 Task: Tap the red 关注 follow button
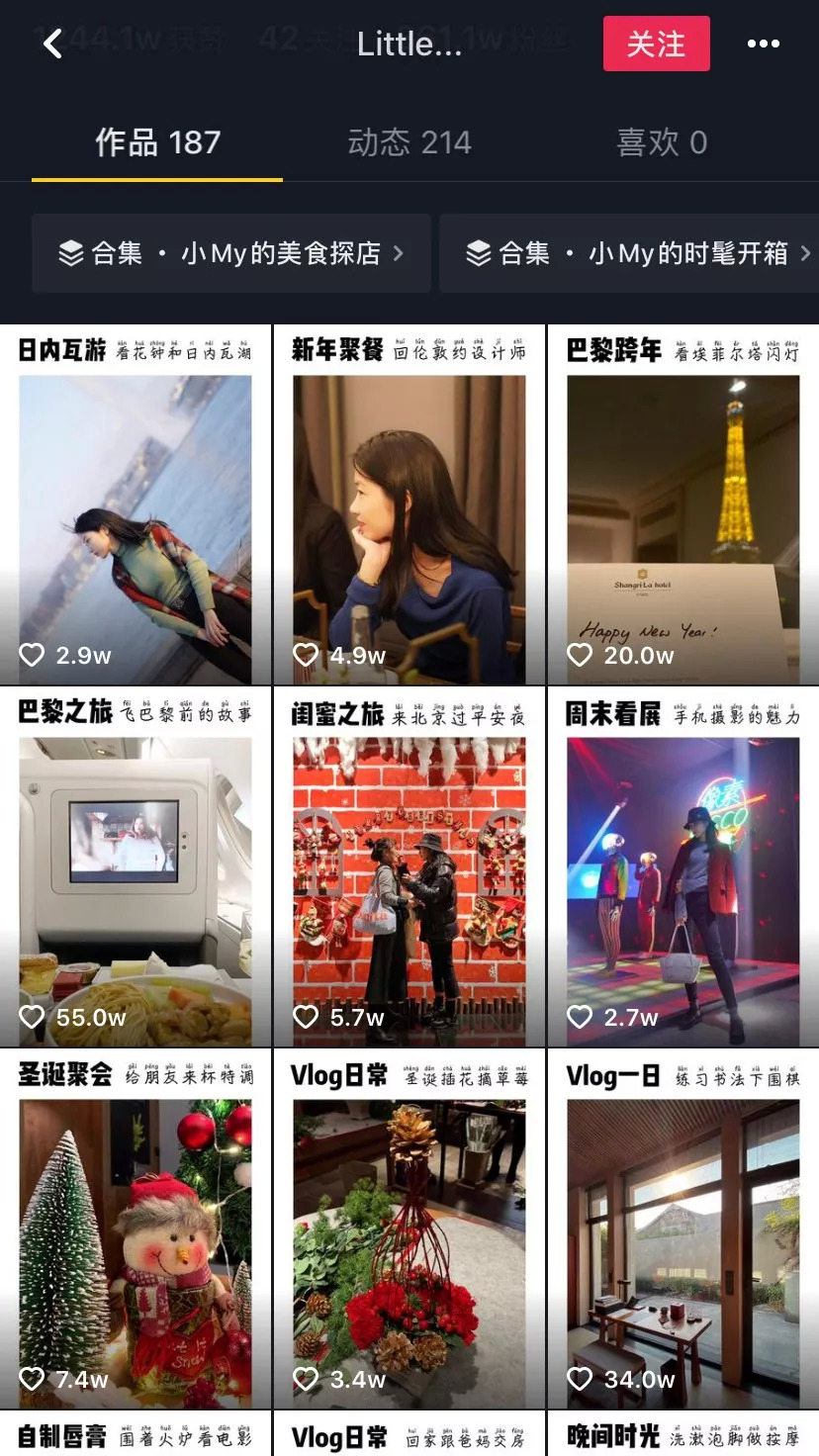coord(656,44)
